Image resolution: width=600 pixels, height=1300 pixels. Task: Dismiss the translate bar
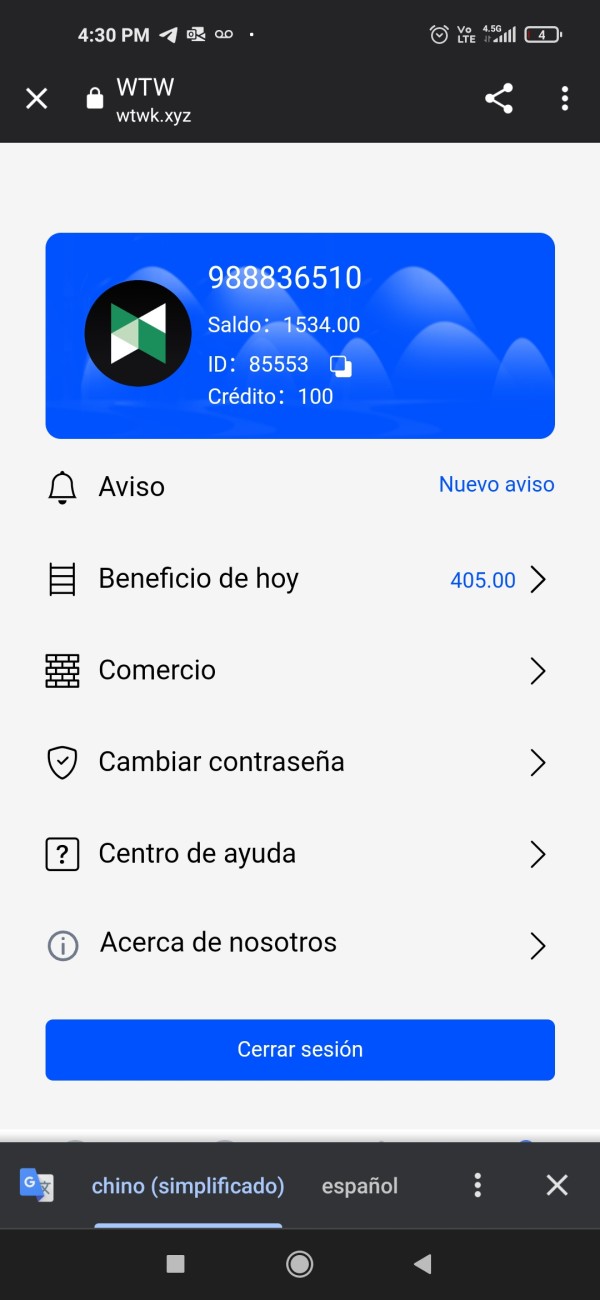557,1185
